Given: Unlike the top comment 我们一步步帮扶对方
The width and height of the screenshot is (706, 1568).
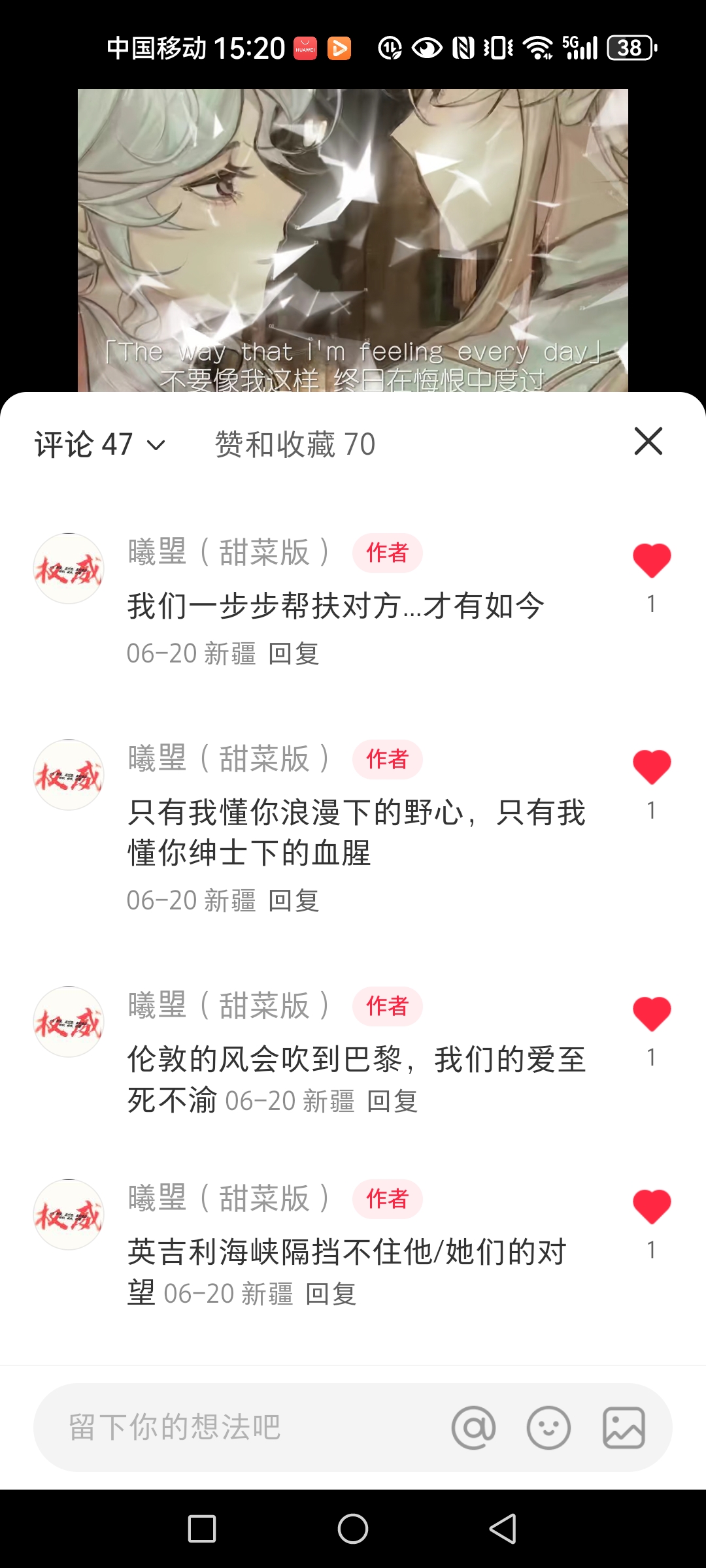Looking at the screenshot, I should click(651, 560).
